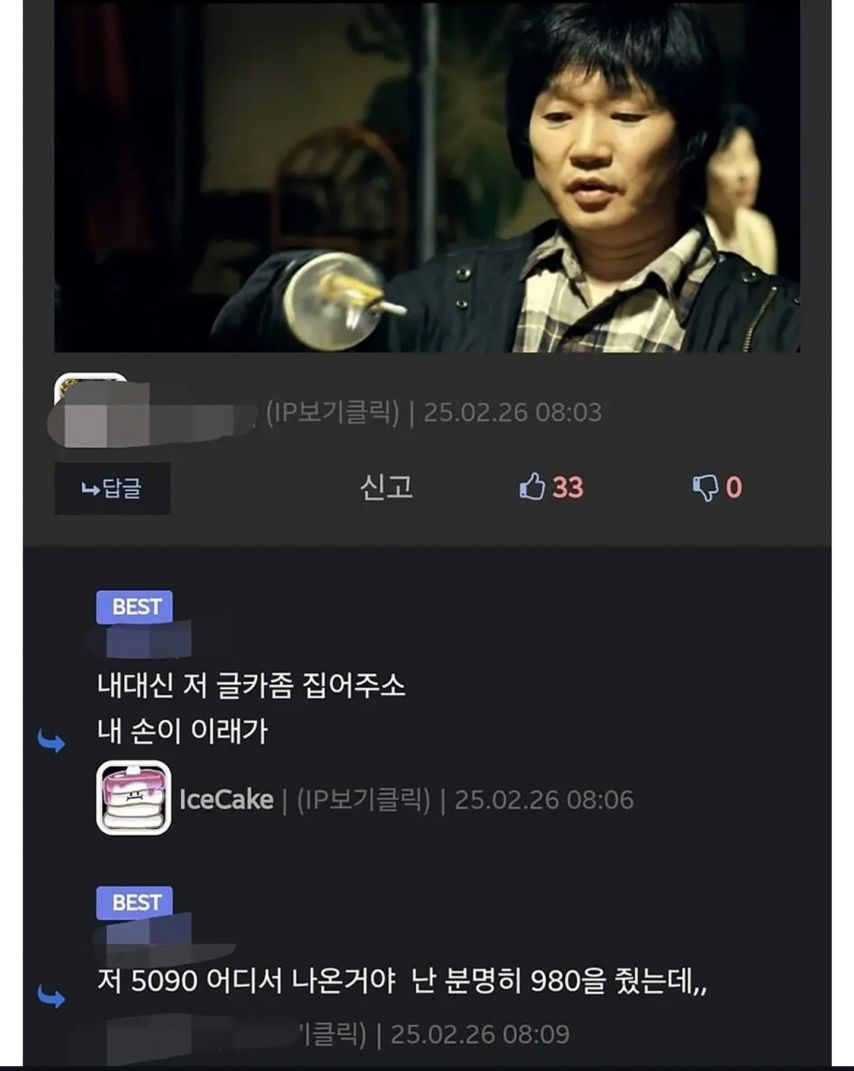The width and height of the screenshot is (854, 1071).
Task: Dislike the comment showing 0 thumbs down
Action: (717, 487)
